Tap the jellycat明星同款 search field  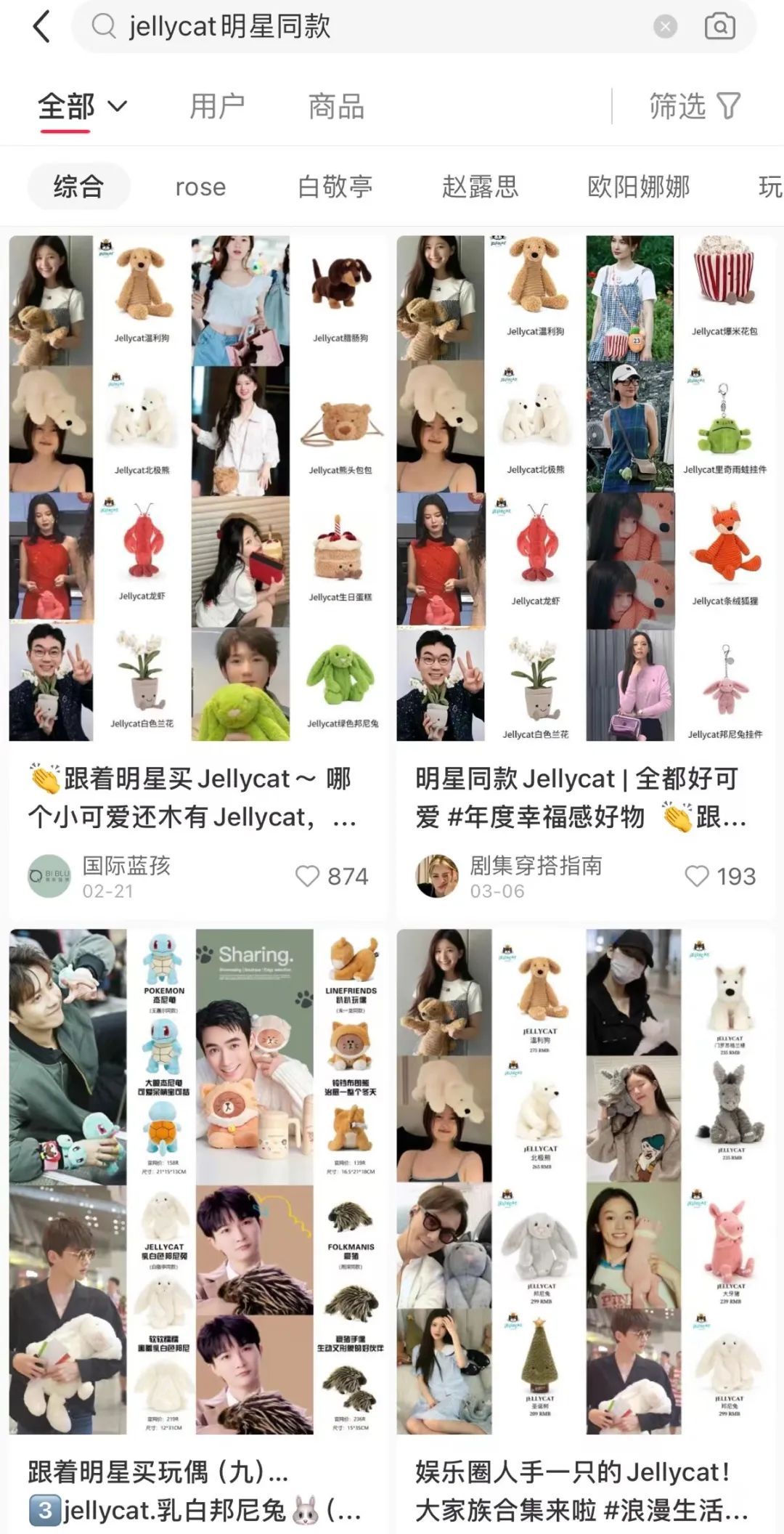[x=363, y=28]
